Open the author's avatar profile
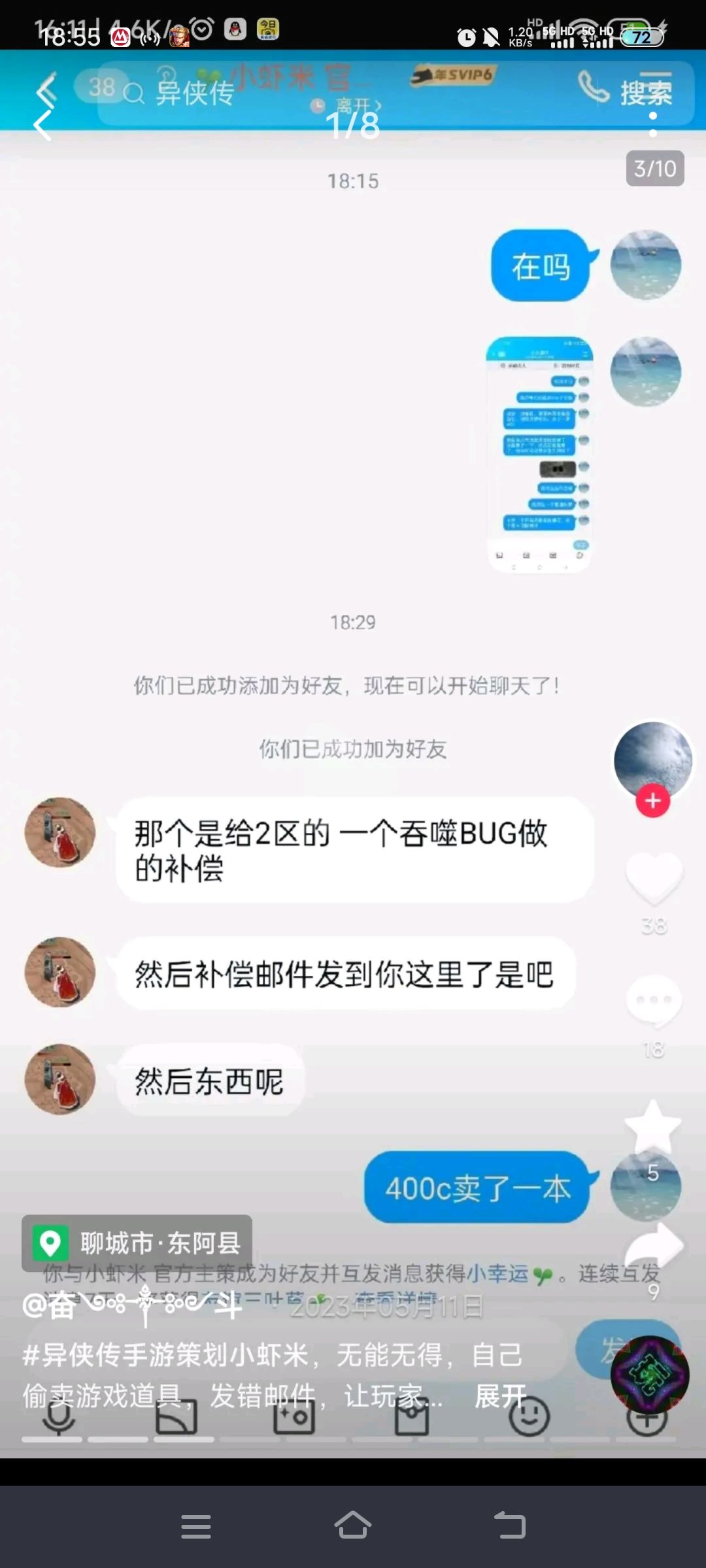Image resolution: width=706 pixels, height=1568 pixels. point(652,761)
